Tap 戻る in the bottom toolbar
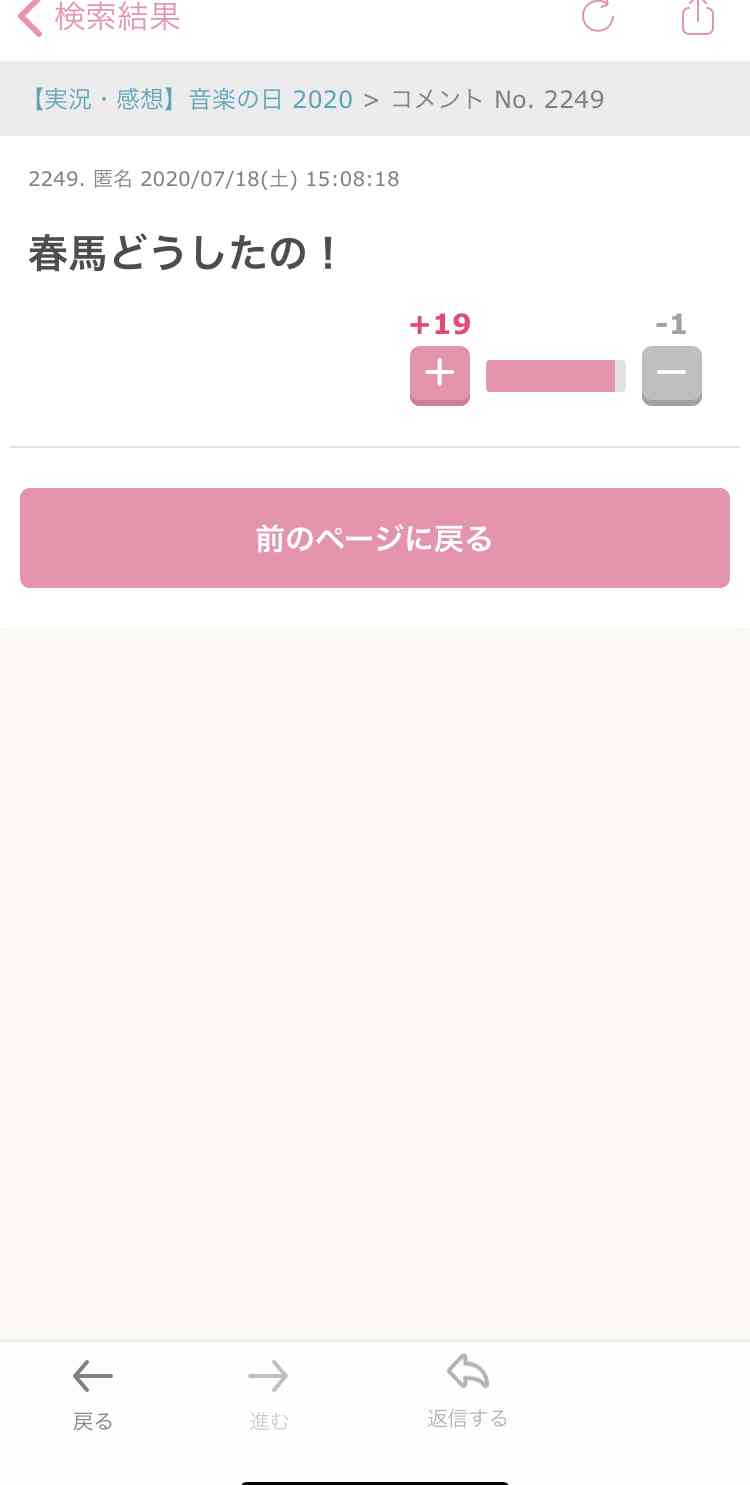Image resolution: width=750 pixels, height=1485 pixels. 93,1394
